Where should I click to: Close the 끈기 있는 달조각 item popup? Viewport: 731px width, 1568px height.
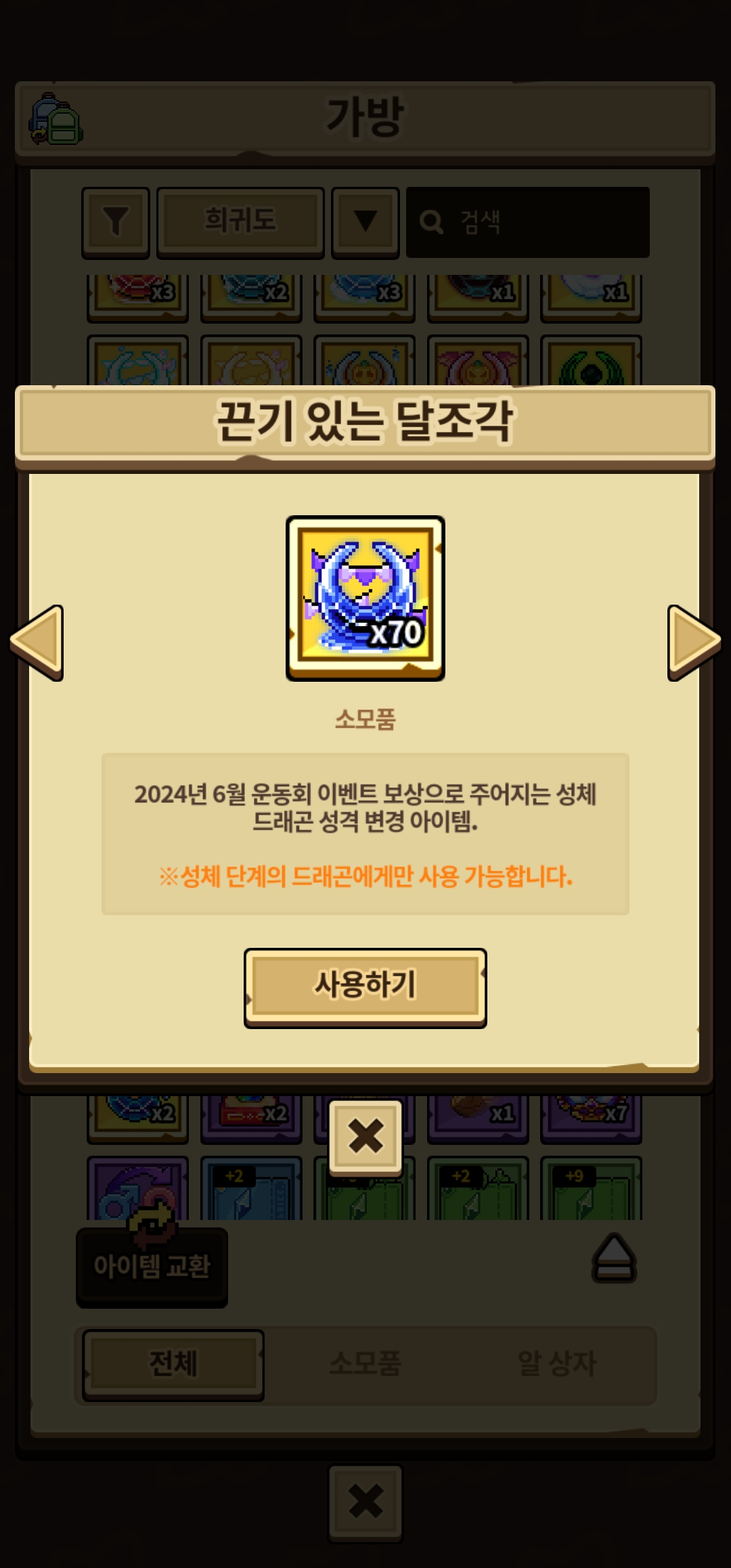click(x=365, y=1136)
